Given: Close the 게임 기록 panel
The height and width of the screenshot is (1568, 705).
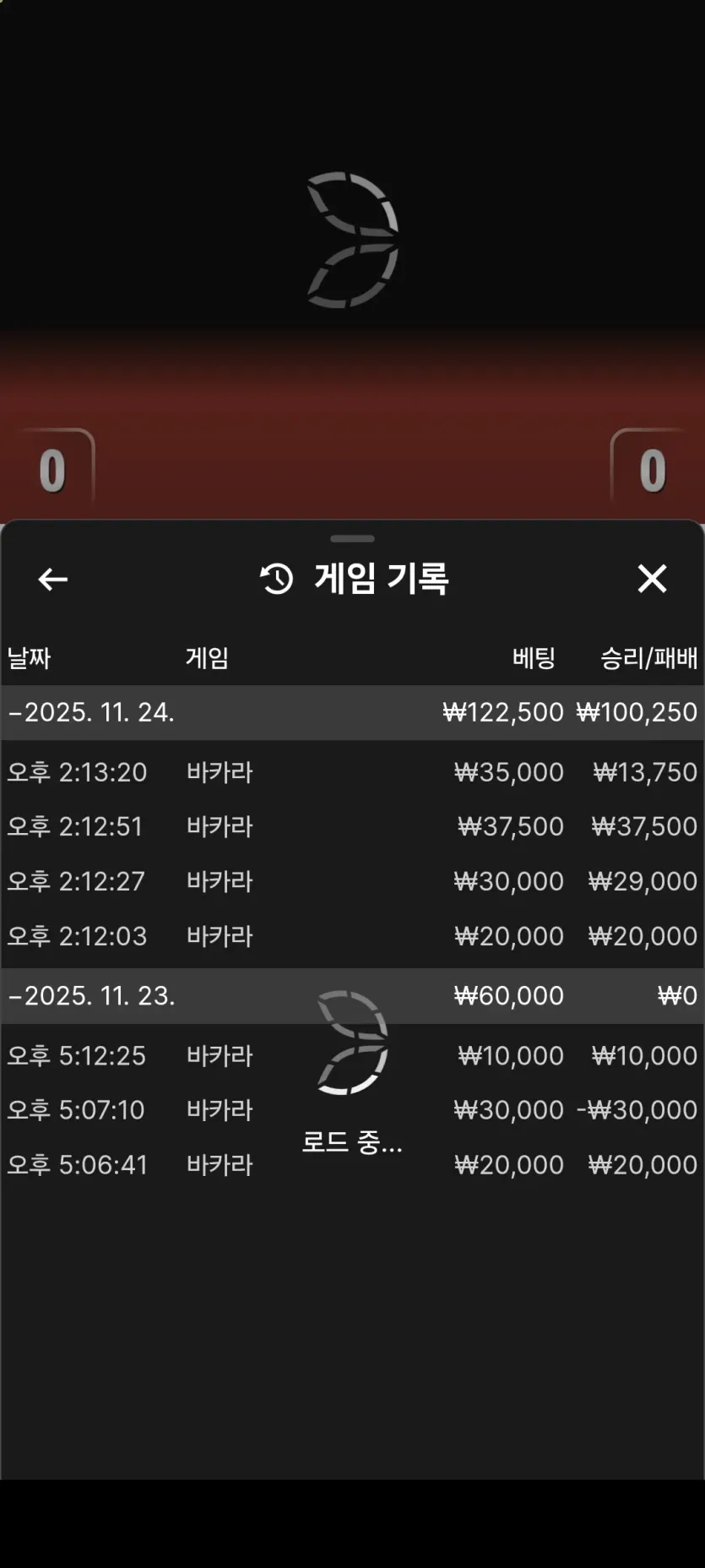Looking at the screenshot, I should click(652, 579).
